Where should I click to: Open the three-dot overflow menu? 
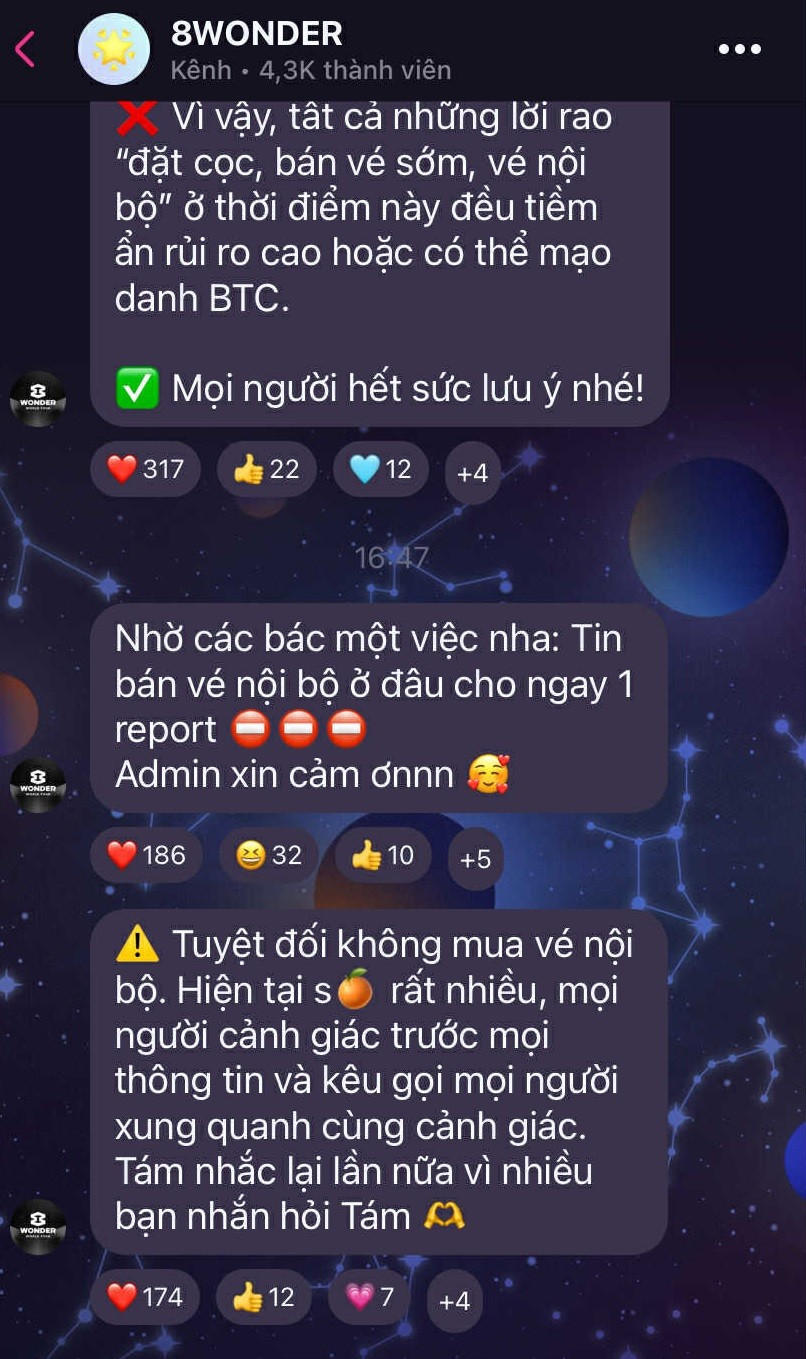tap(739, 49)
